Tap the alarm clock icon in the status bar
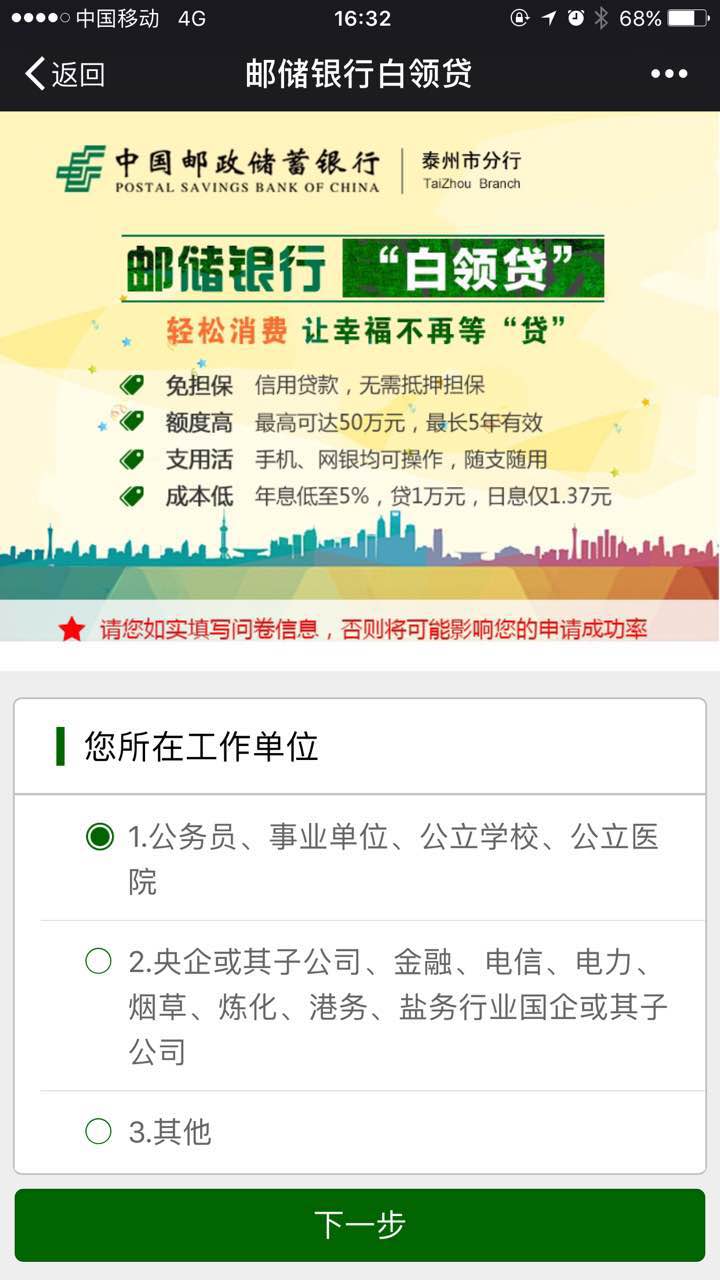This screenshot has height=1280, width=720. pyautogui.click(x=574, y=16)
